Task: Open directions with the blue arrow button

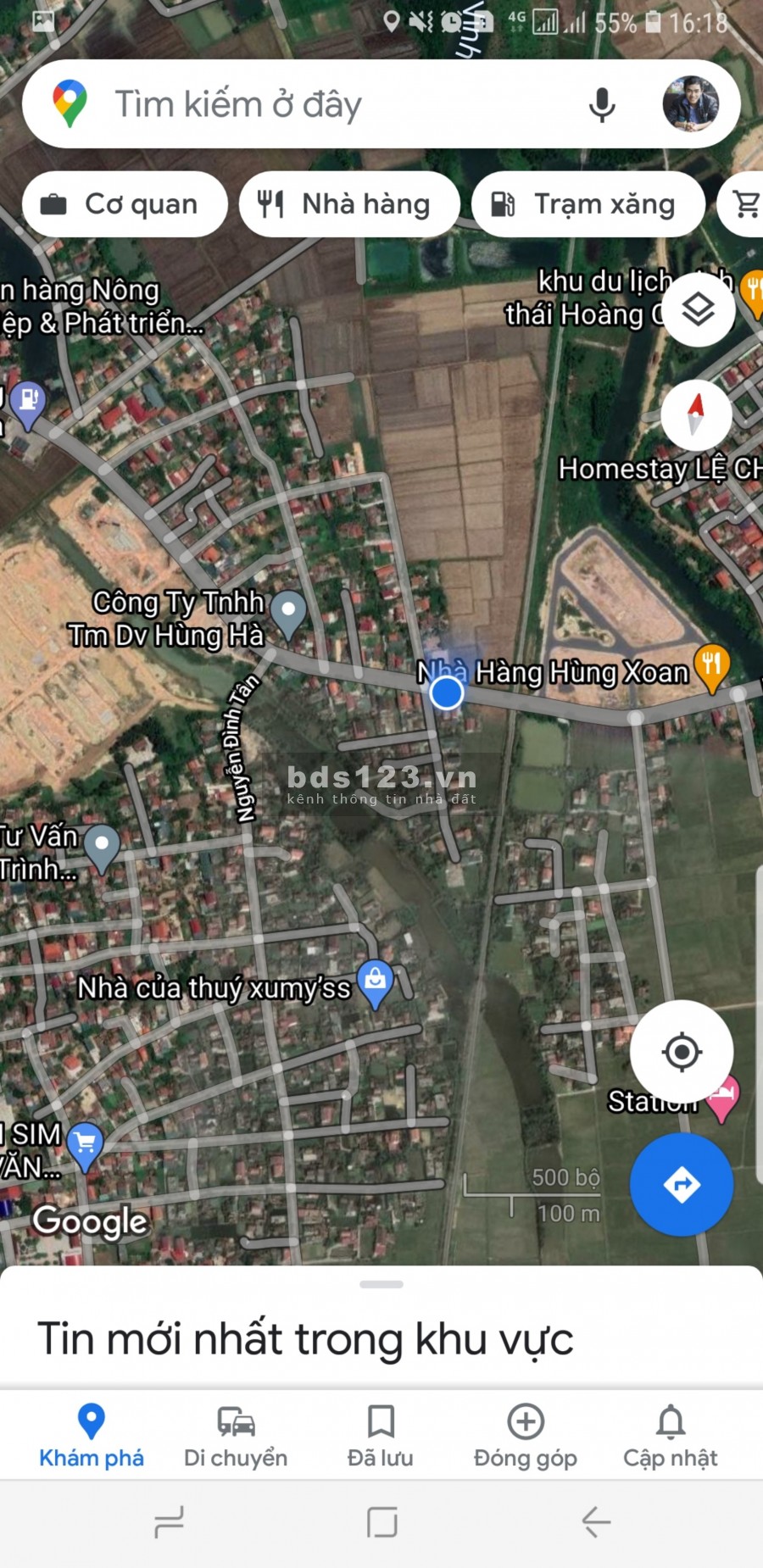Action: click(x=682, y=1184)
